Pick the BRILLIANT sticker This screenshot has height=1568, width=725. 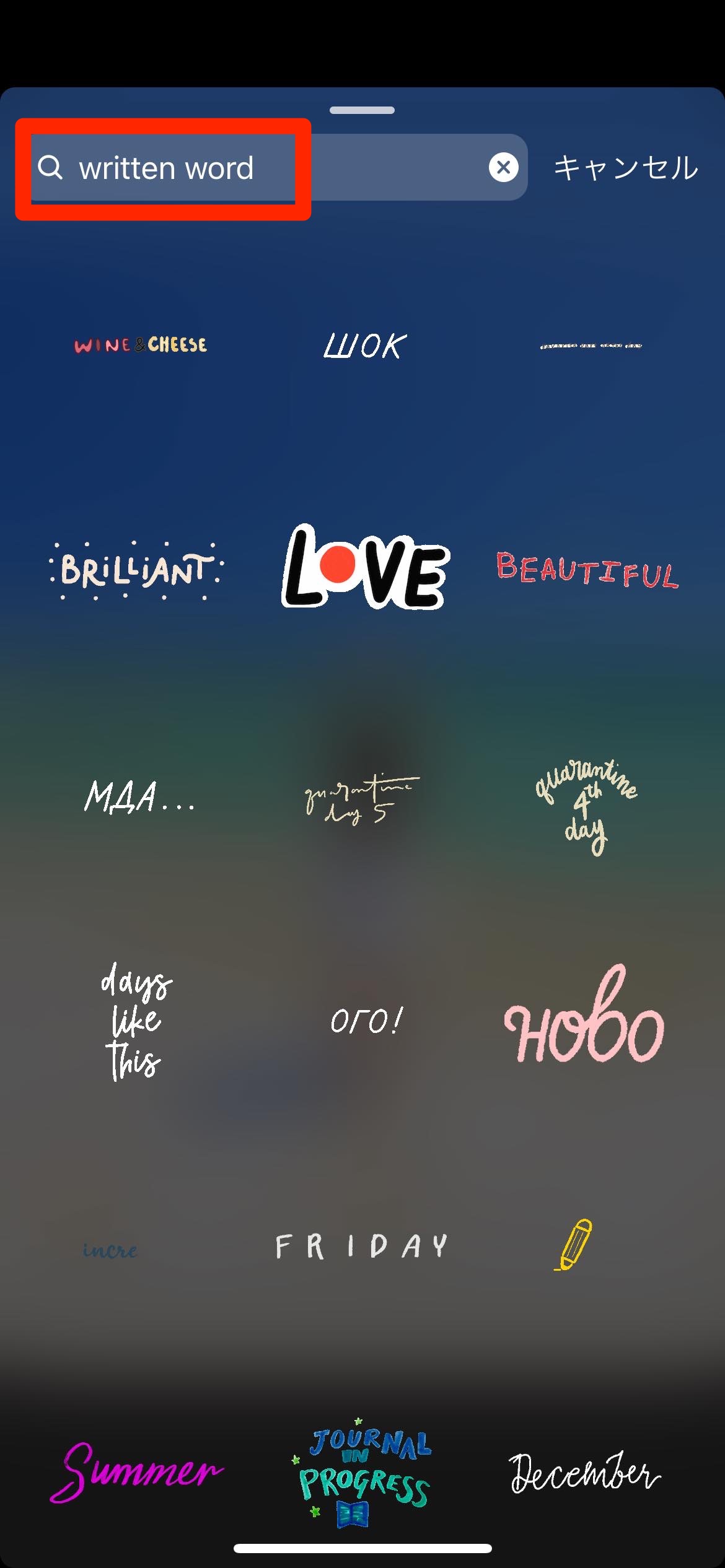click(x=136, y=570)
